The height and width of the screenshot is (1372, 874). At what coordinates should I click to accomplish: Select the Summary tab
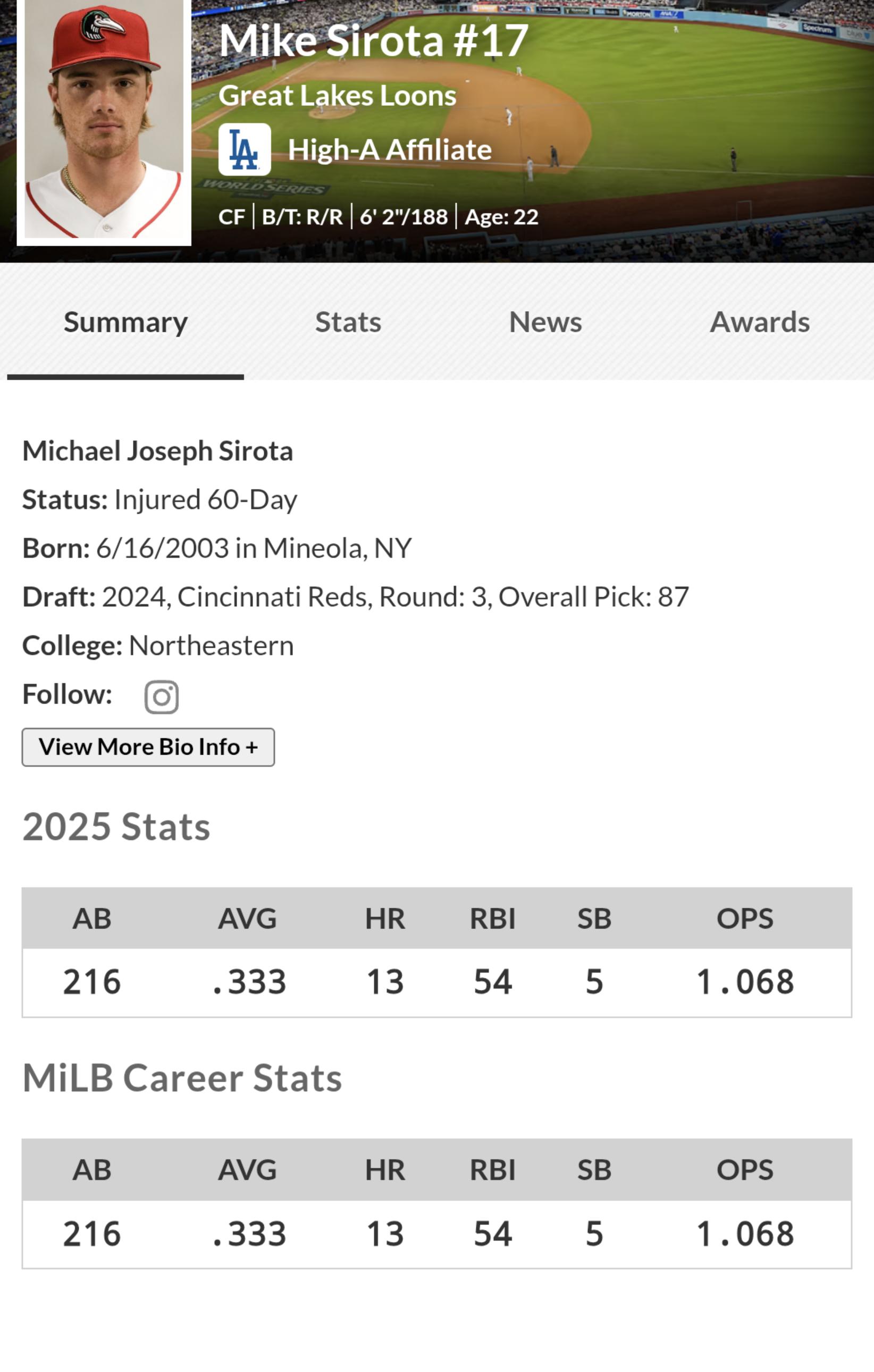click(x=125, y=322)
